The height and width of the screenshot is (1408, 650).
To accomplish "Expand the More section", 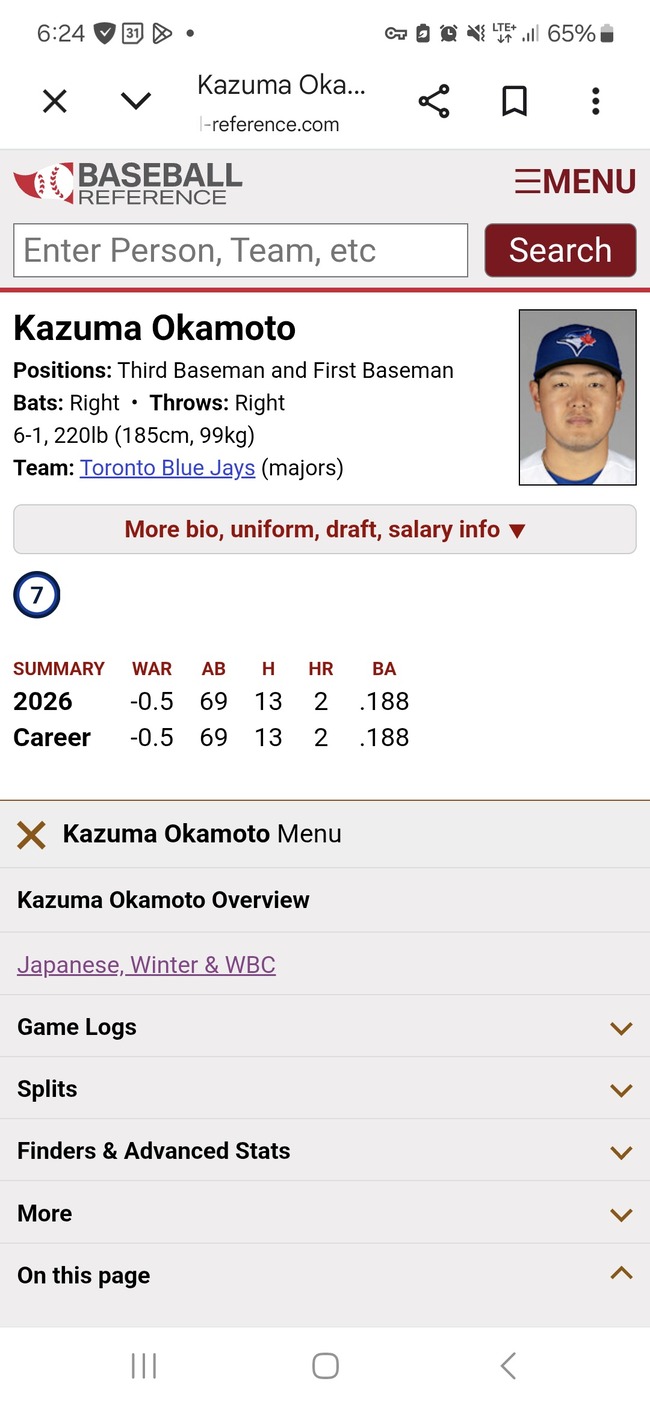I will tap(324, 1213).
